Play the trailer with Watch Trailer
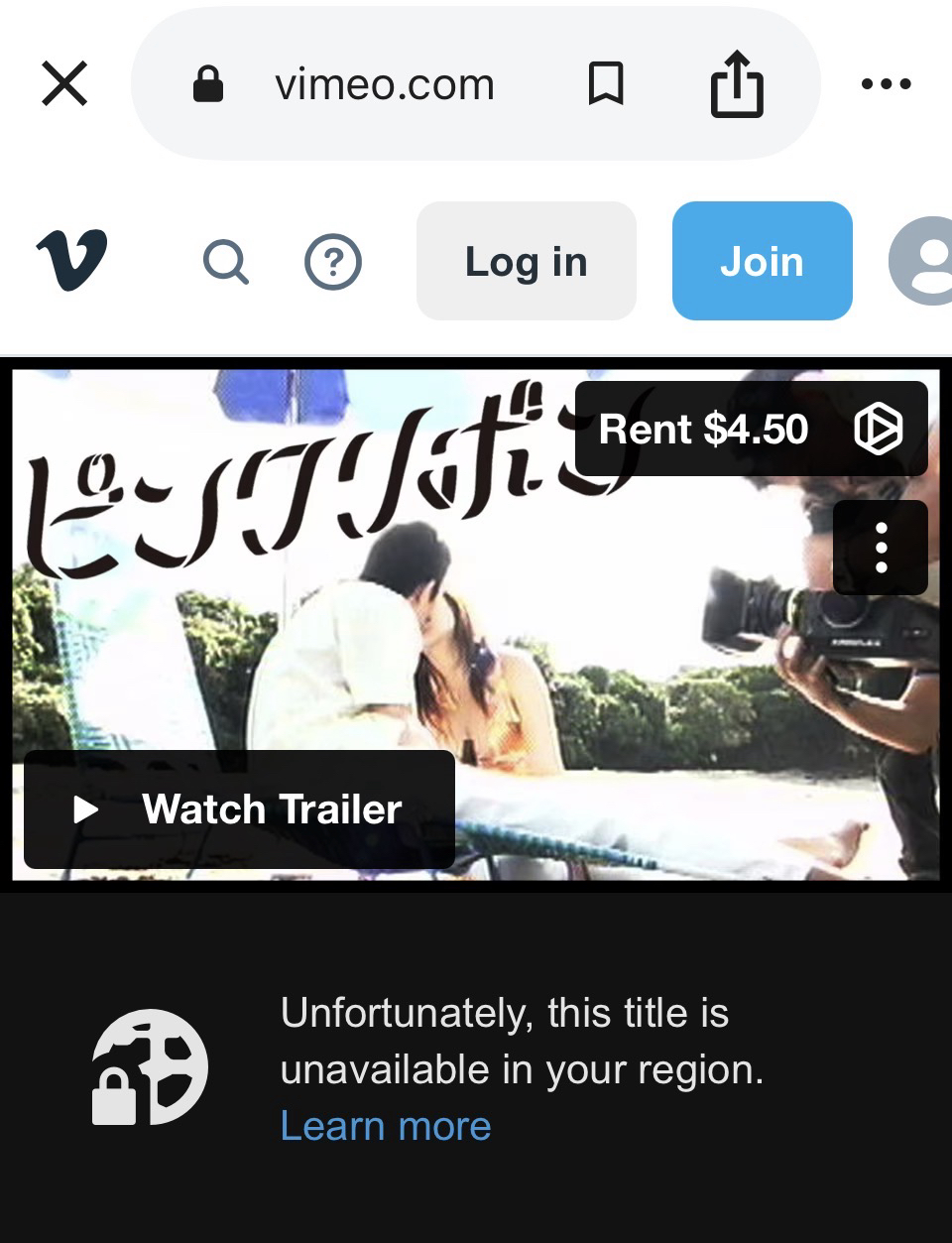This screenshot has width=952, height=1243. point(239,809)
